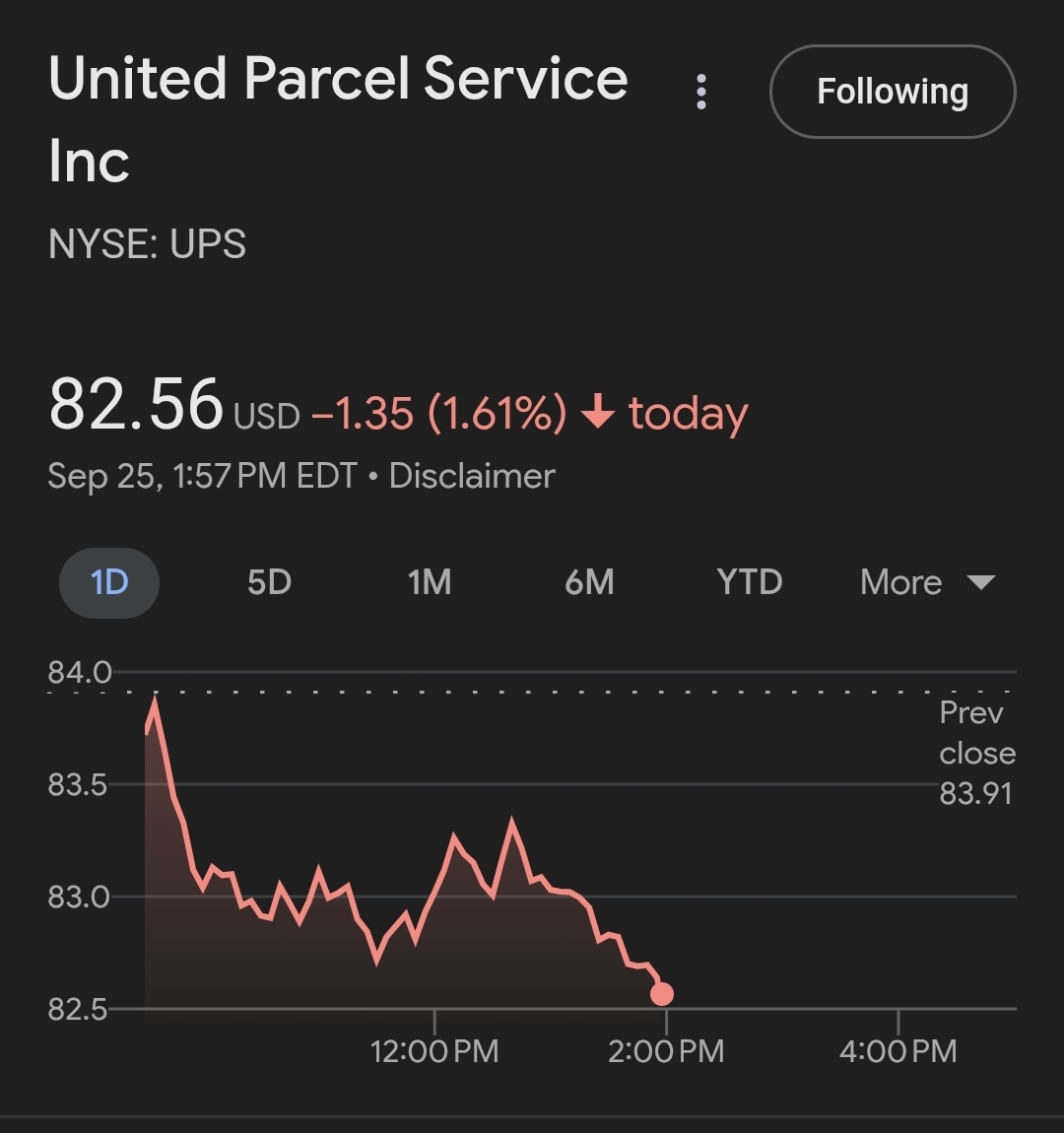Switch chart to YTD range
Viewport: 1064px width, 1133px height.
coord(749,582)
